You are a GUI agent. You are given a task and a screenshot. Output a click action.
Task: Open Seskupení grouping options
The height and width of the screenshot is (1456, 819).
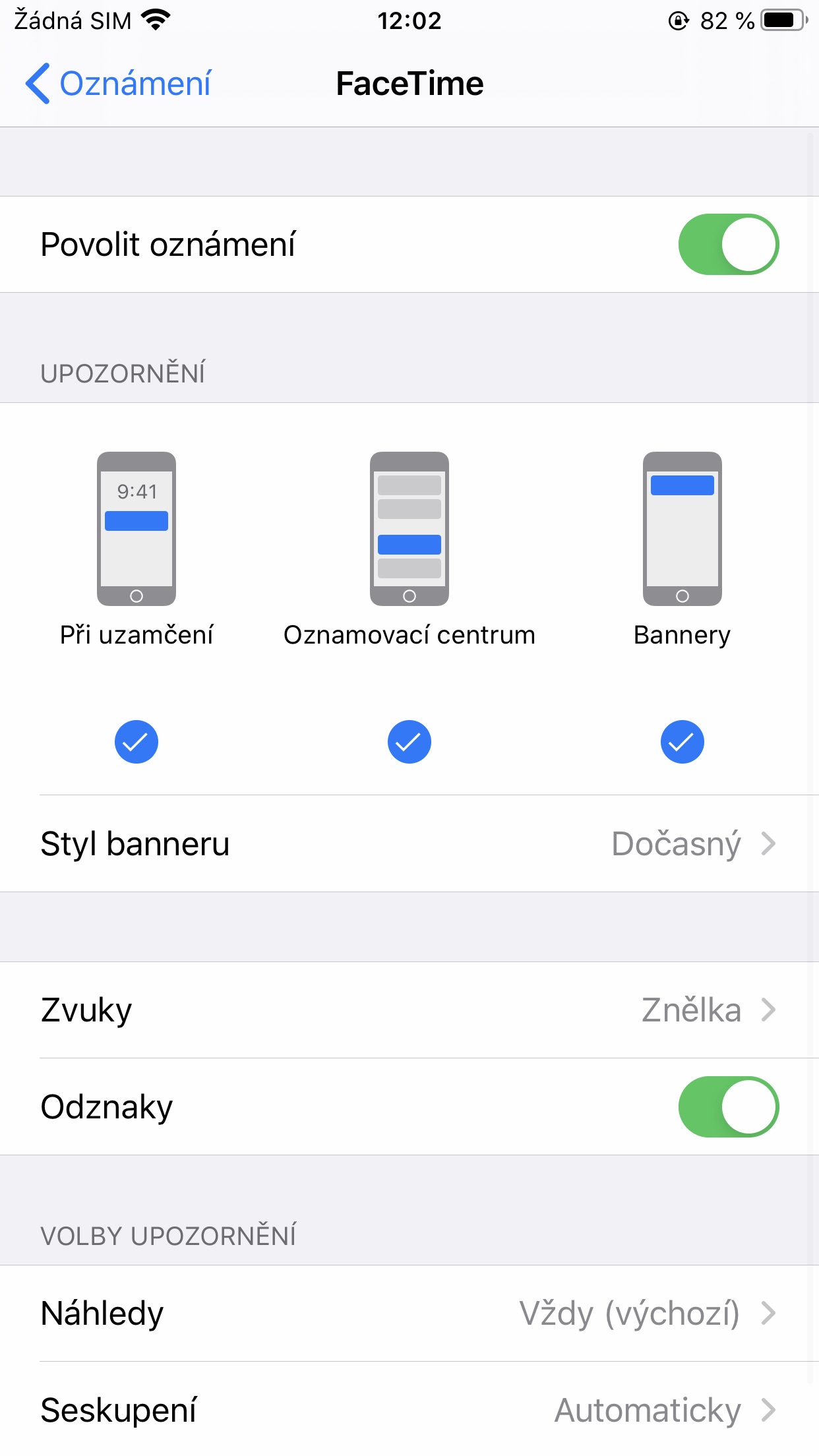409,1410
